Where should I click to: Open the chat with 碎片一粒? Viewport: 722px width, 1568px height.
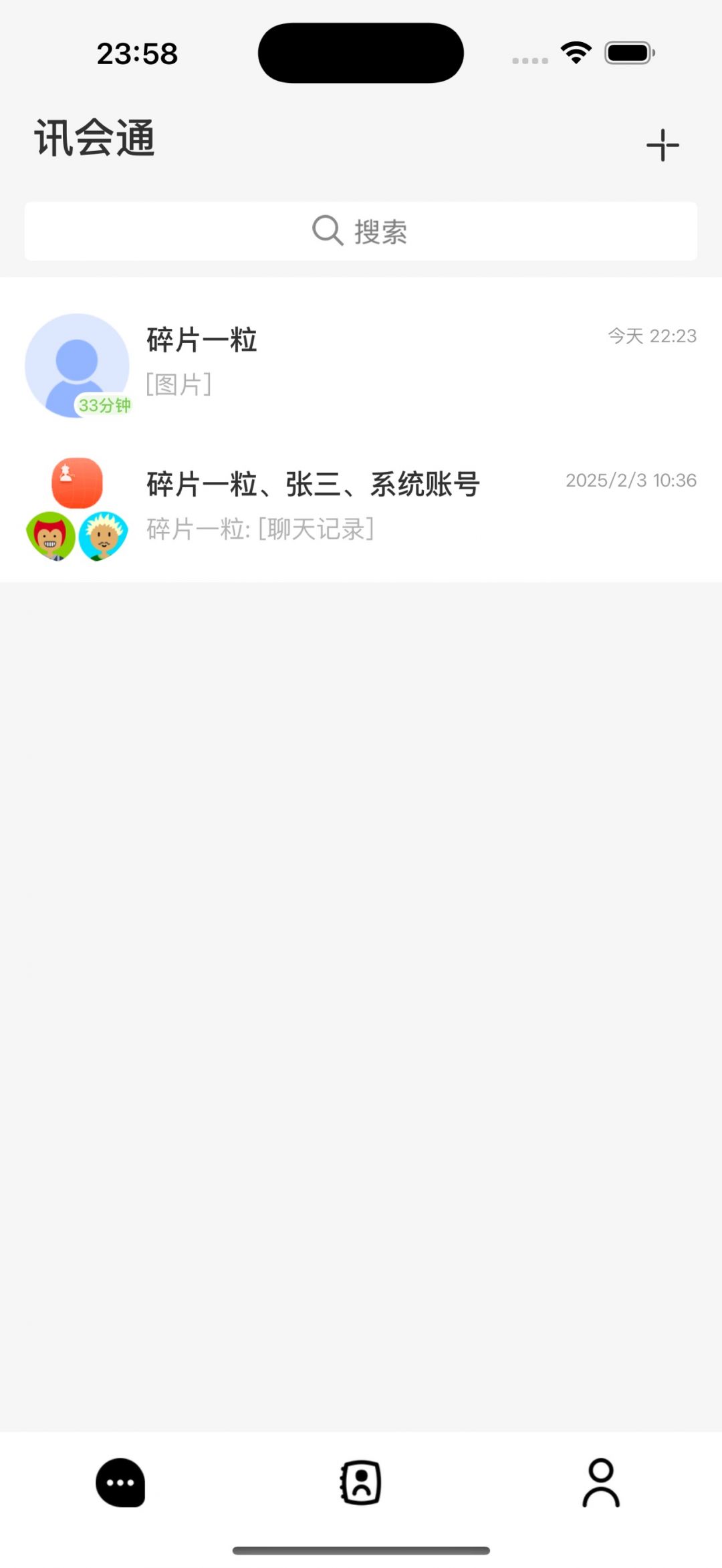click(x=361, y=365)
